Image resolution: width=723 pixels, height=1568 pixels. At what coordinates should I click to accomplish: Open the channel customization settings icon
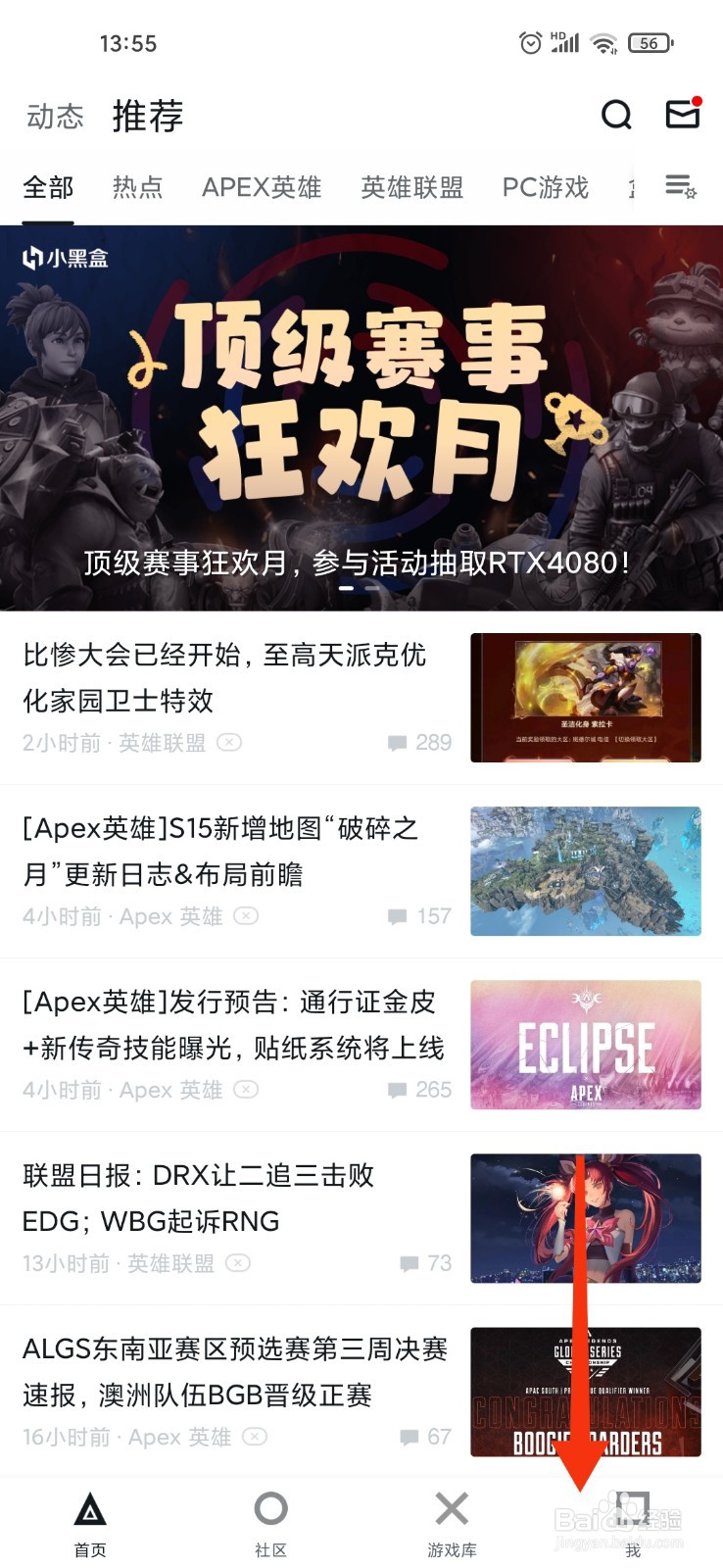click(679, 187)
